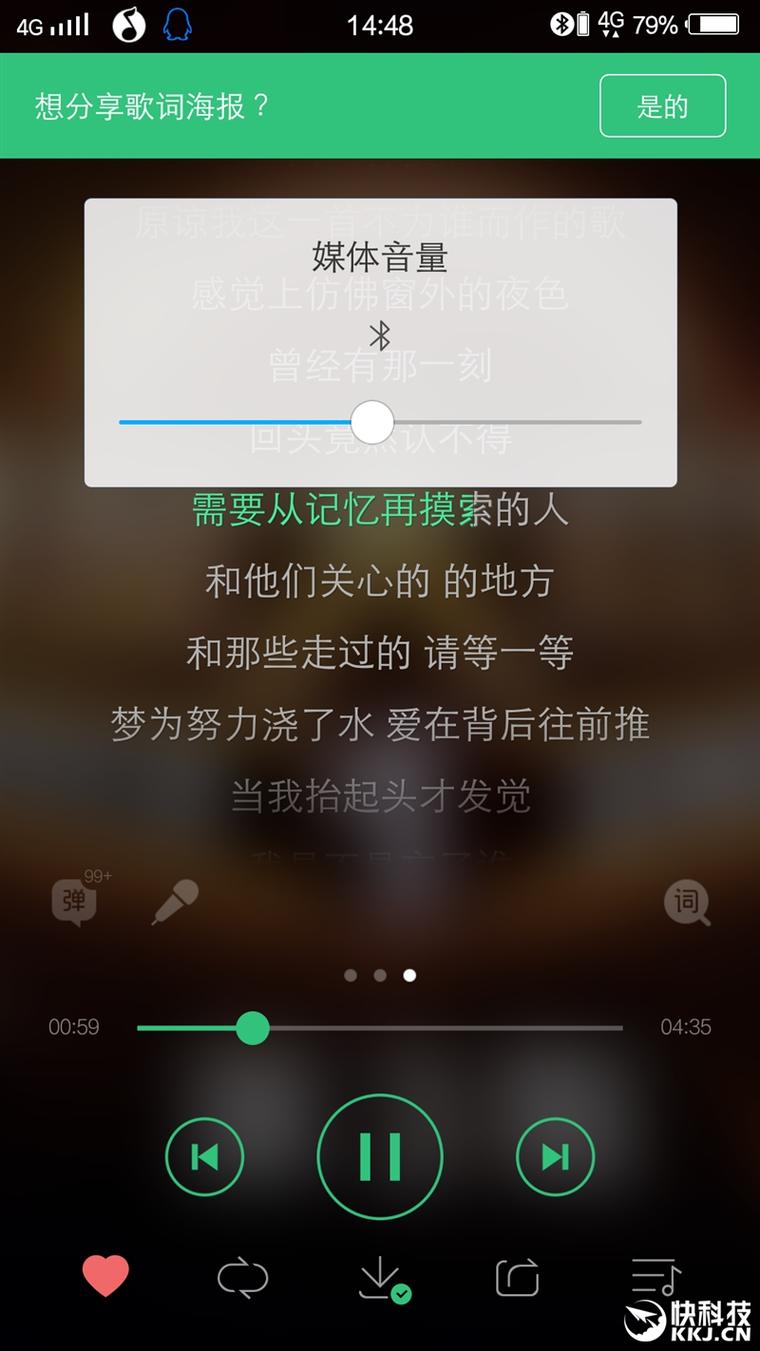760x1351 pixels.
Task: Confirm sharing lyric poster with 是的
Action: tap(662, 106)
